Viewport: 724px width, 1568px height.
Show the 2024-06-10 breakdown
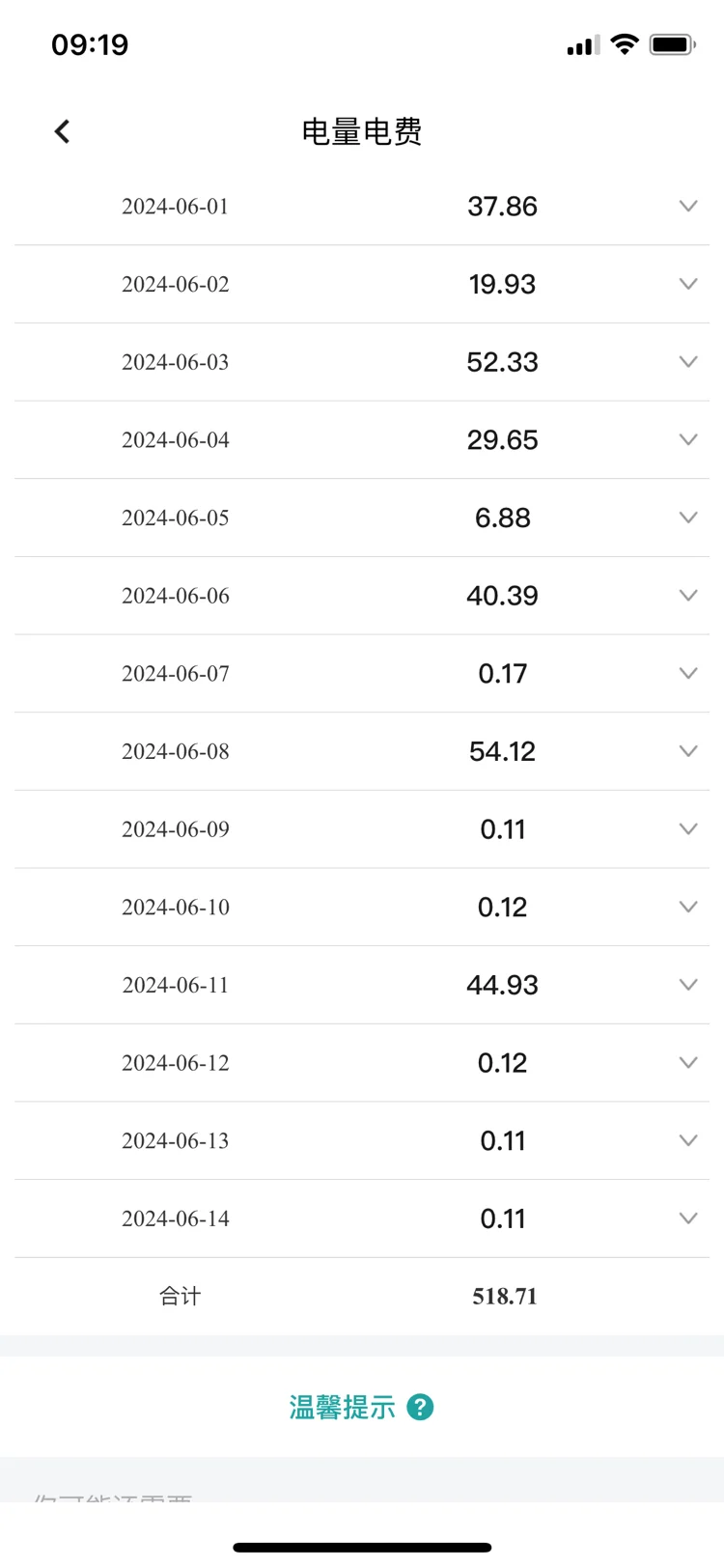pyautogui.click(x=688, y=907)
